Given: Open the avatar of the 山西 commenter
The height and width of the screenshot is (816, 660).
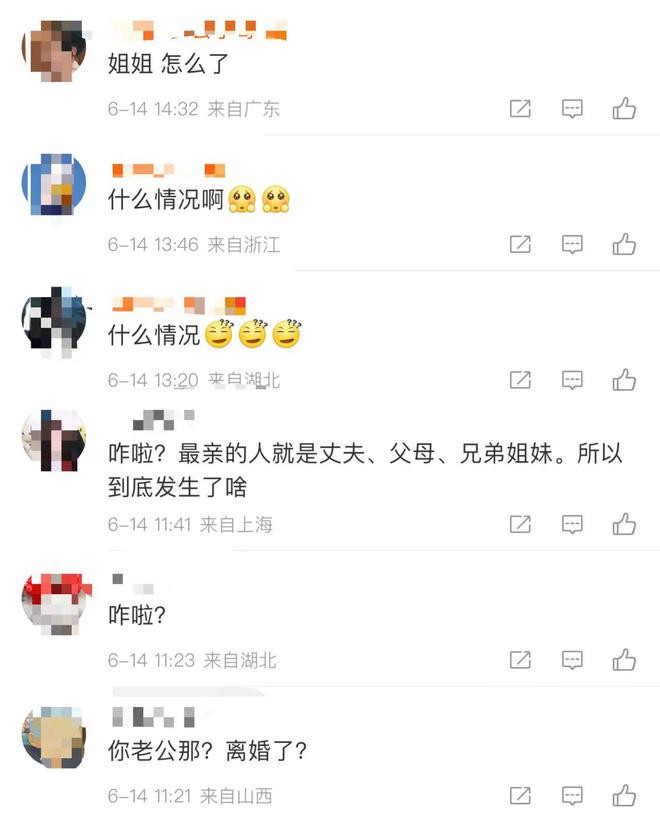Looking at the screenshot, I should tap(54, 738).
